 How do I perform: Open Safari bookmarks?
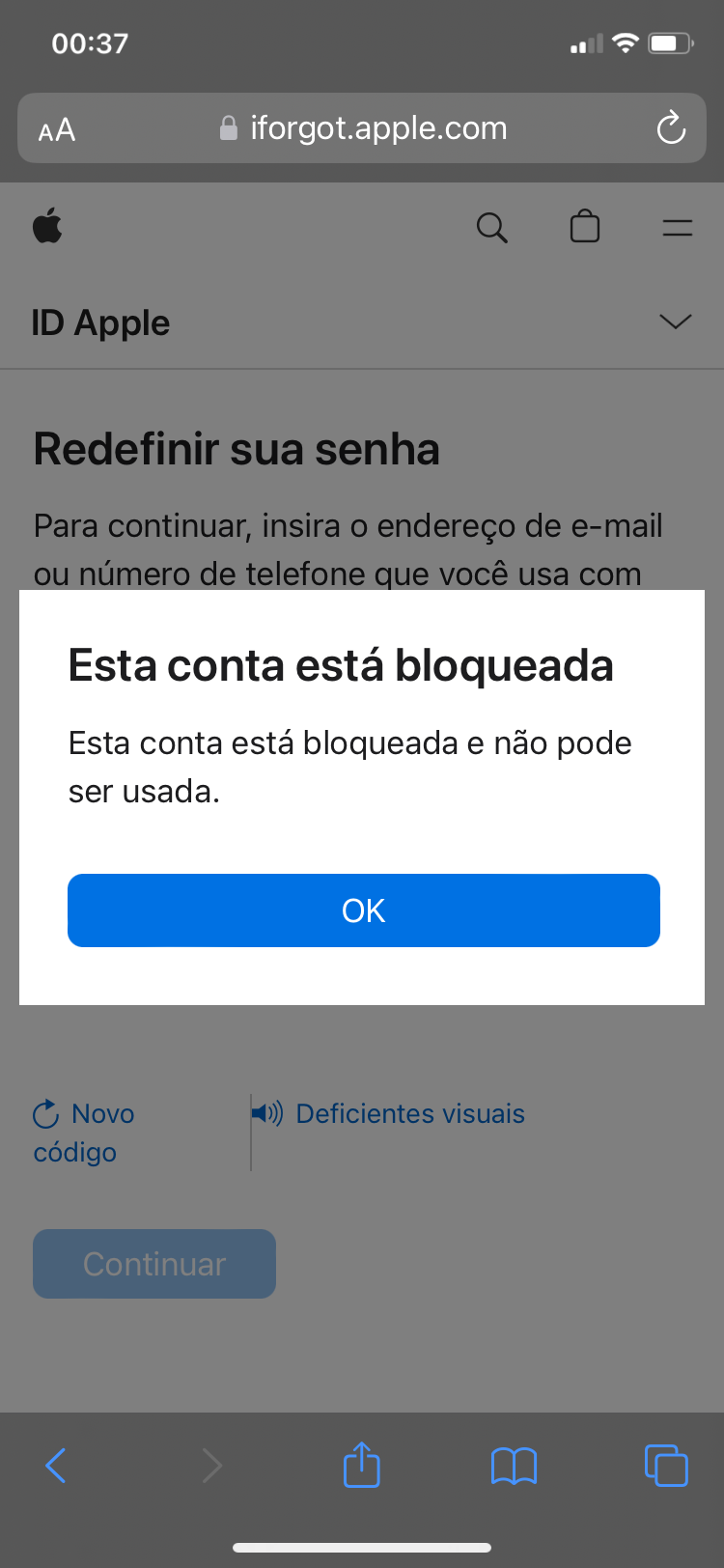point(514,1466)
